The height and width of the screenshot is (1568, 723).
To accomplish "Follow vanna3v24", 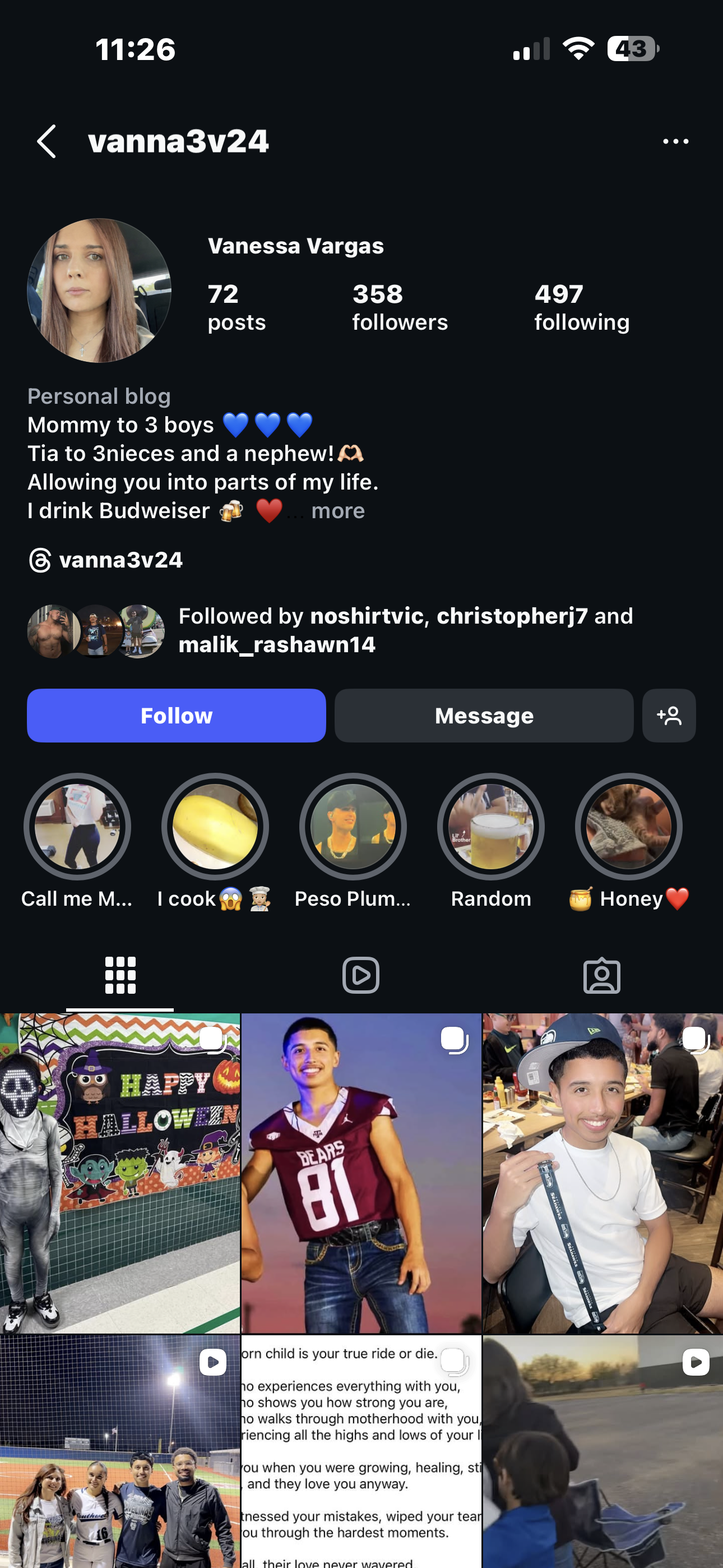I will 177,715.
